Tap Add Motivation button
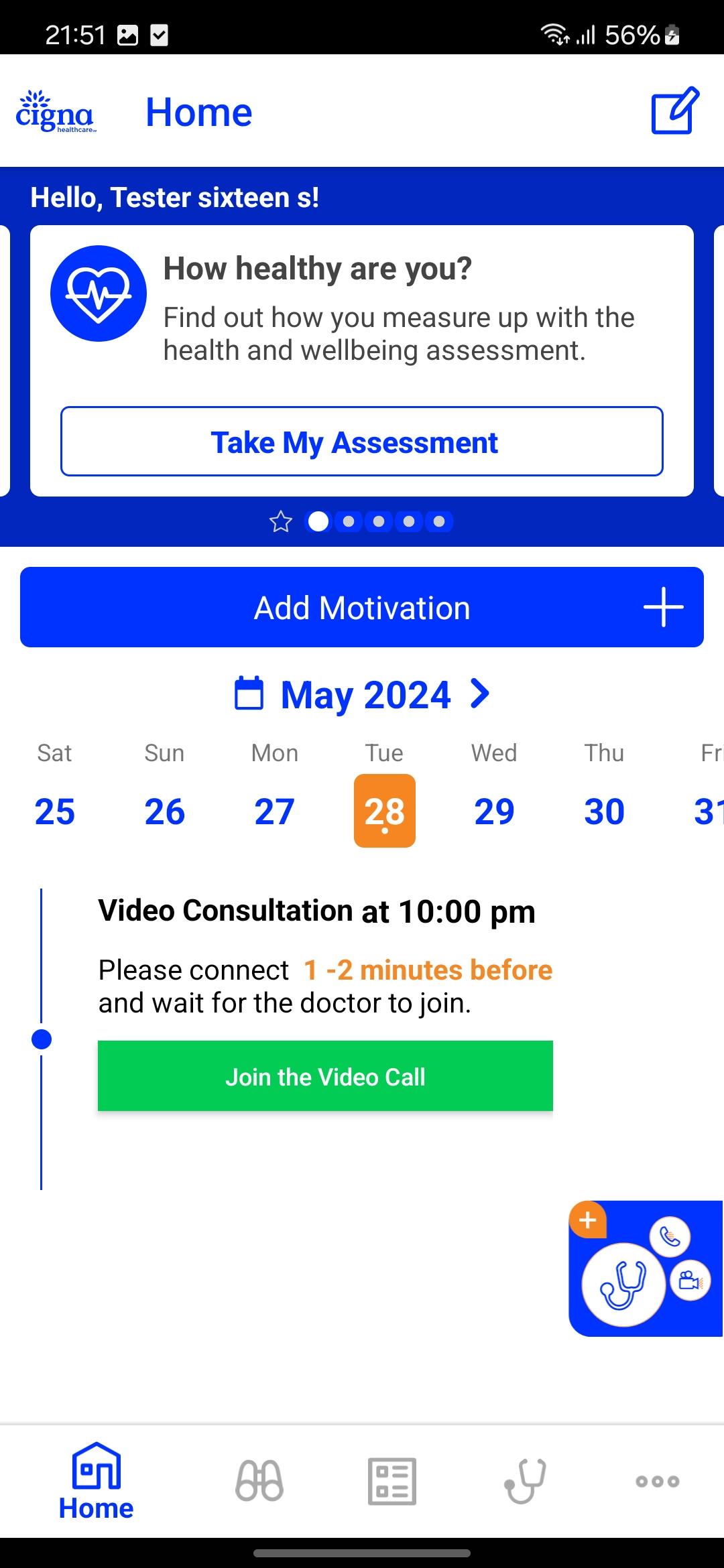Viewport: 724px width, 1568px height. click(x=362, y=607)
